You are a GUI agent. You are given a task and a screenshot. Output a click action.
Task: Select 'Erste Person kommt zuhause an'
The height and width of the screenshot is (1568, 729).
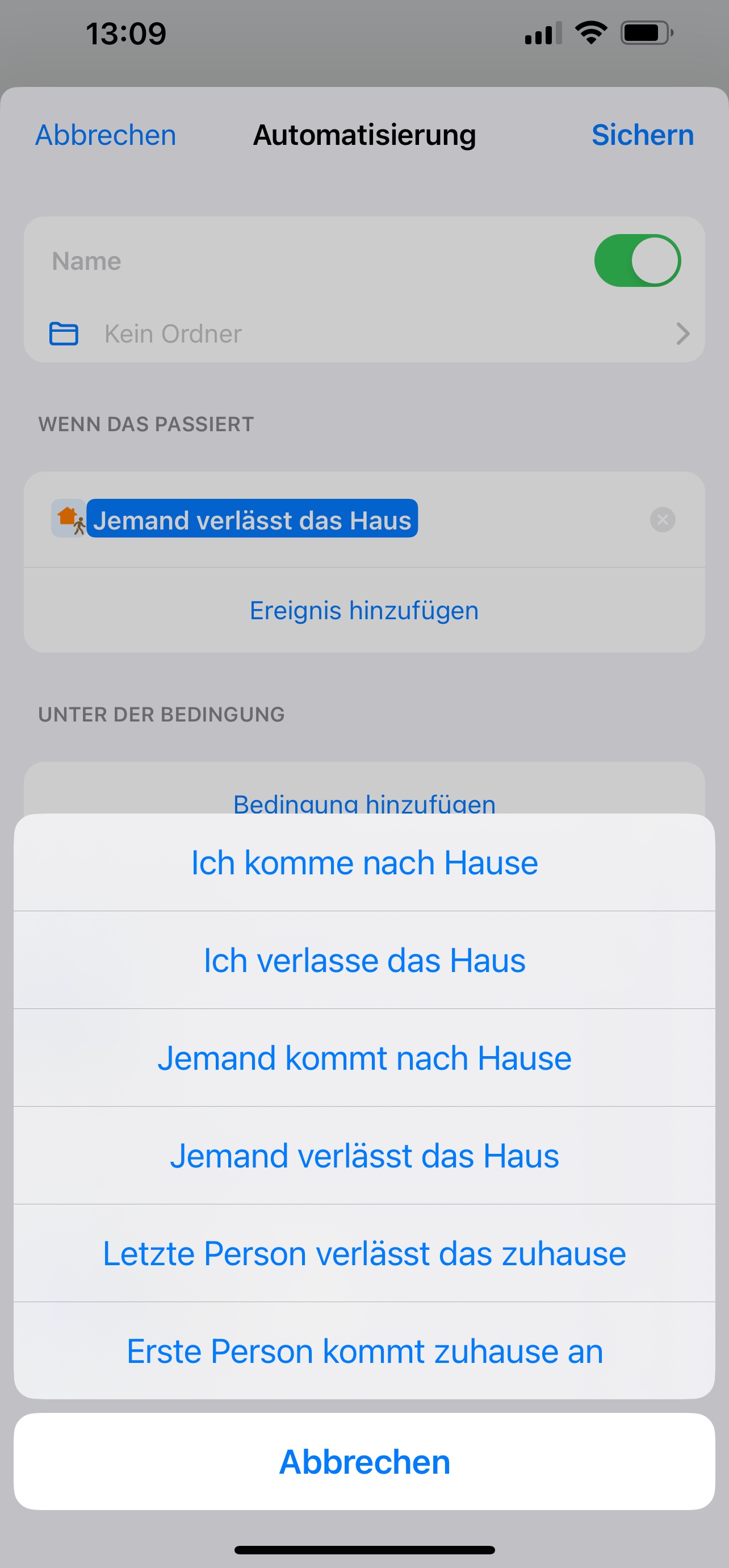click(364, 1352)
